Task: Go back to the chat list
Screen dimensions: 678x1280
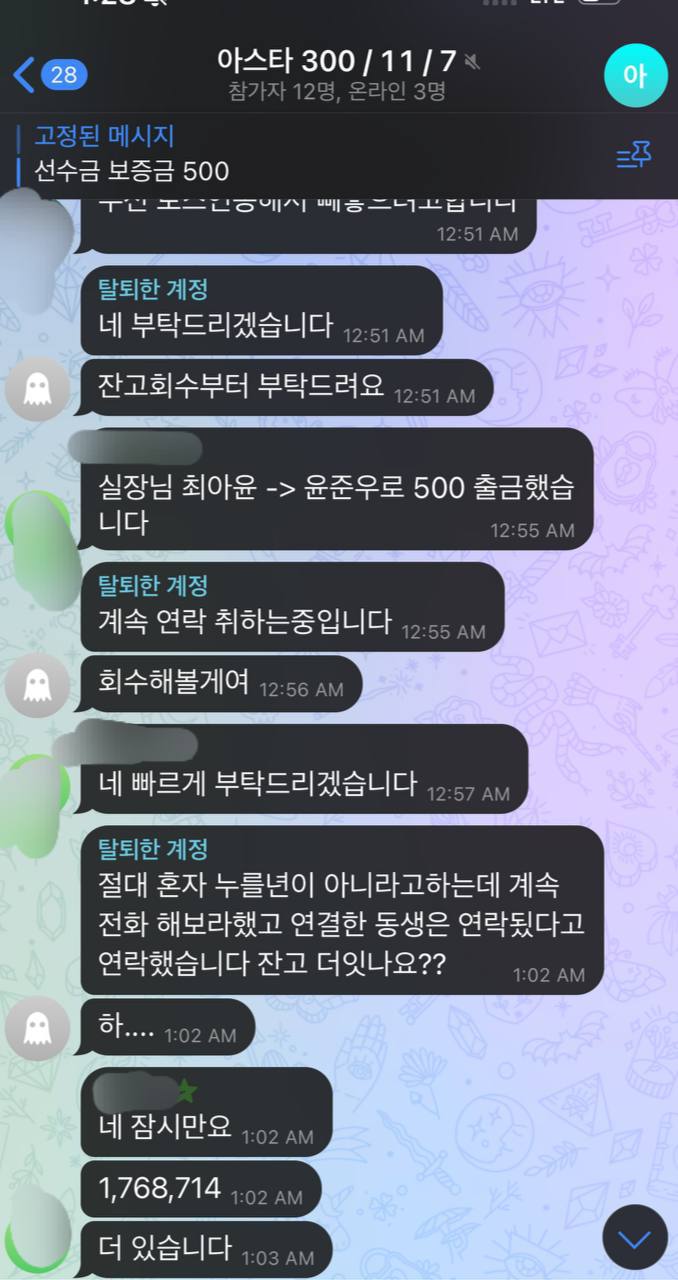Action: tap(48, 75)
